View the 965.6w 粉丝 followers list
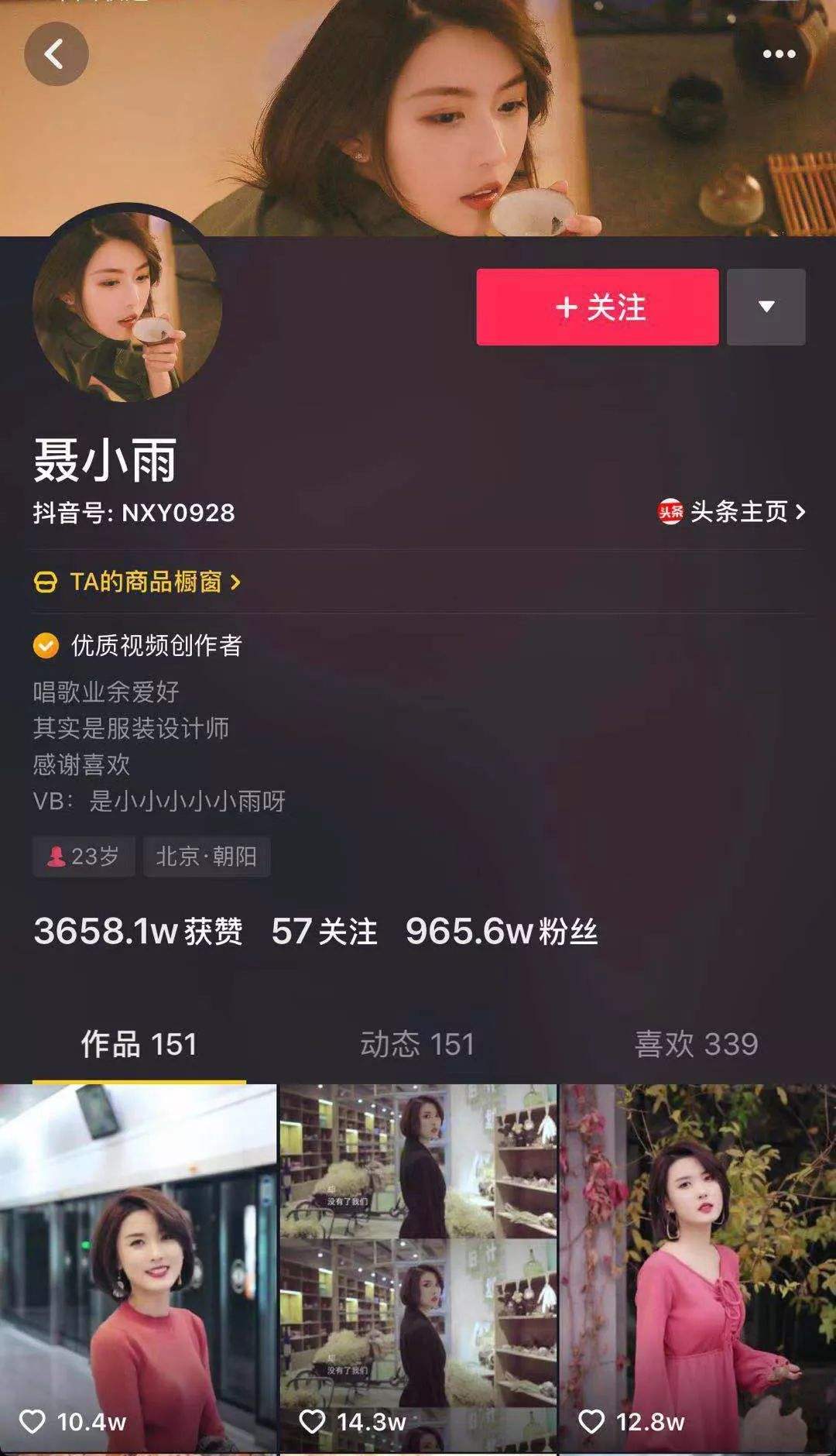Screen dimensions: 836x1456 502,931
